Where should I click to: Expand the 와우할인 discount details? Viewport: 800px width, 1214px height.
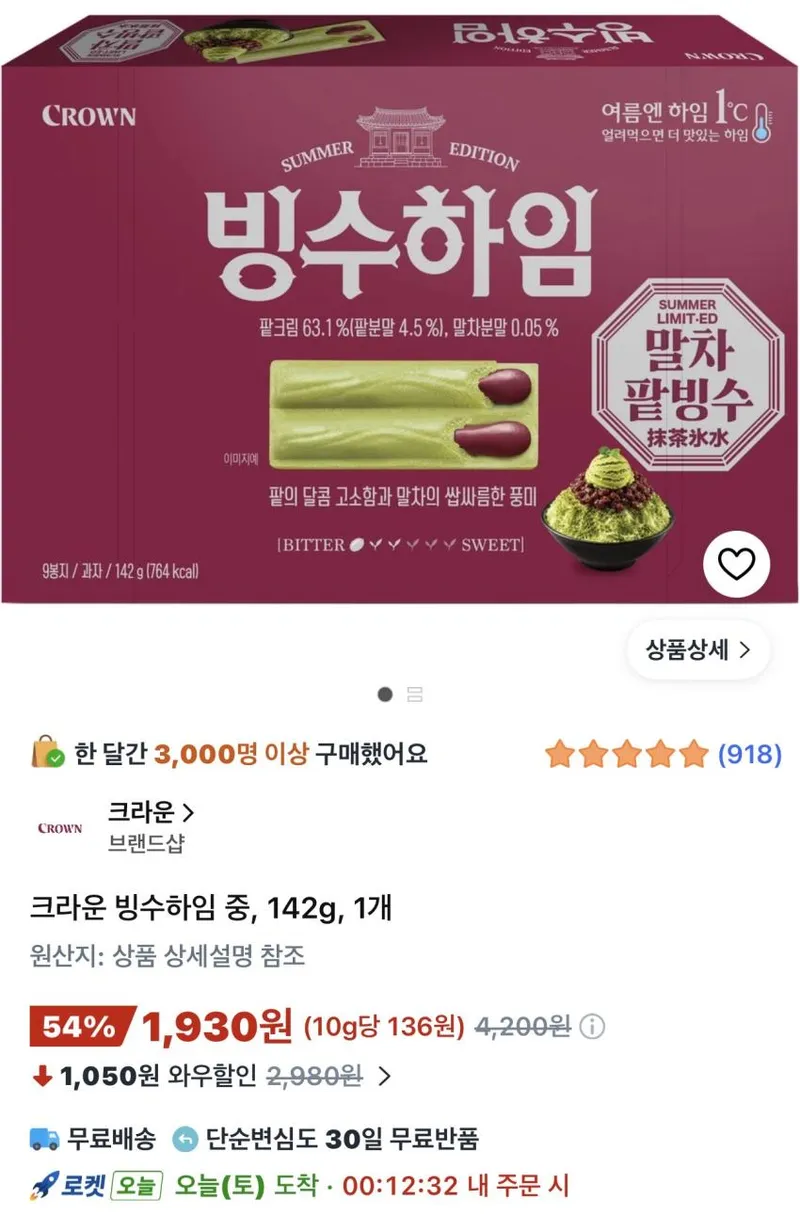click(384, 1077)
